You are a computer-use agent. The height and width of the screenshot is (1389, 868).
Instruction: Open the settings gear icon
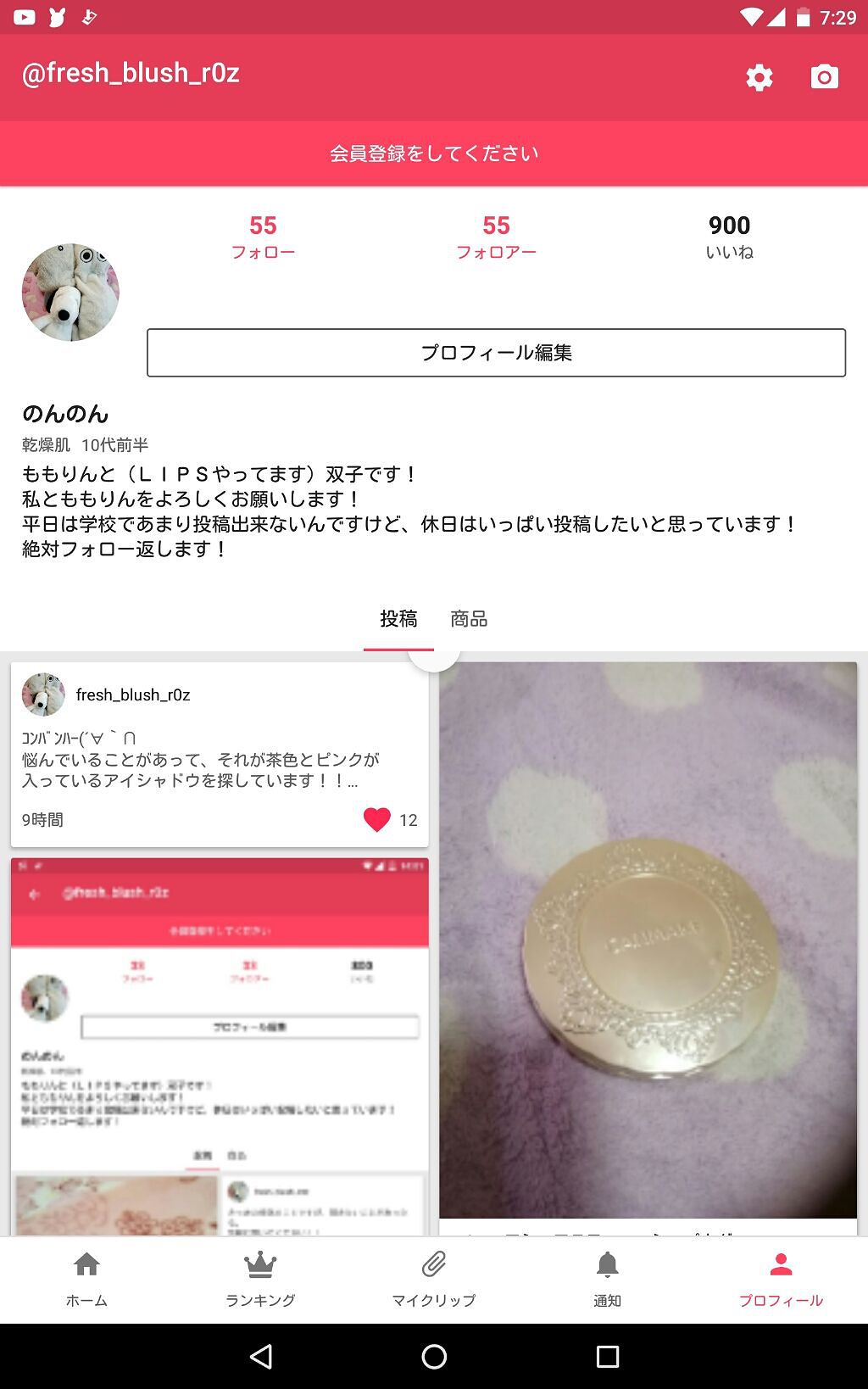tap(758, 77)
